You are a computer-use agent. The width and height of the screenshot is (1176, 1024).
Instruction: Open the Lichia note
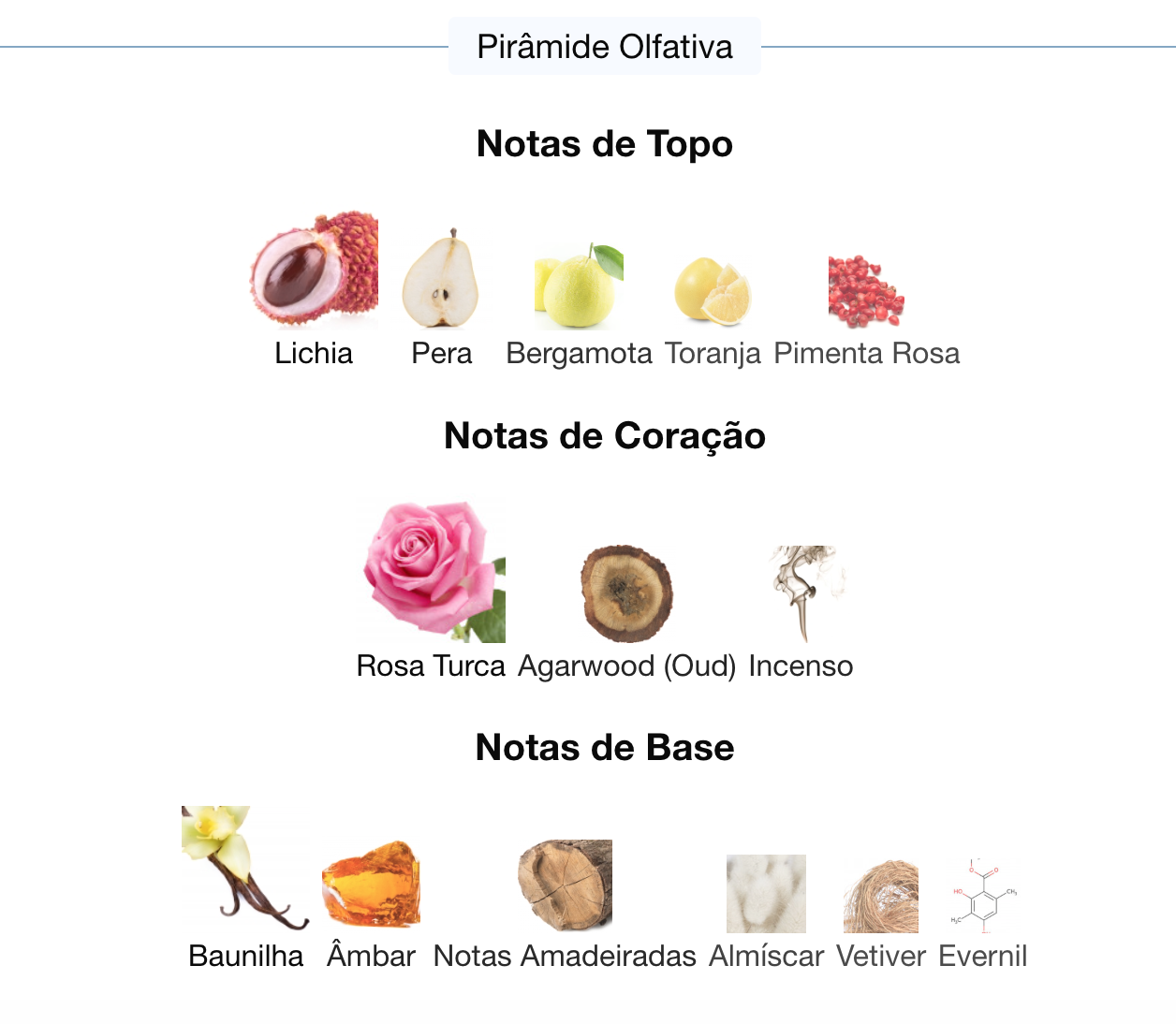[x=314, y=289]
